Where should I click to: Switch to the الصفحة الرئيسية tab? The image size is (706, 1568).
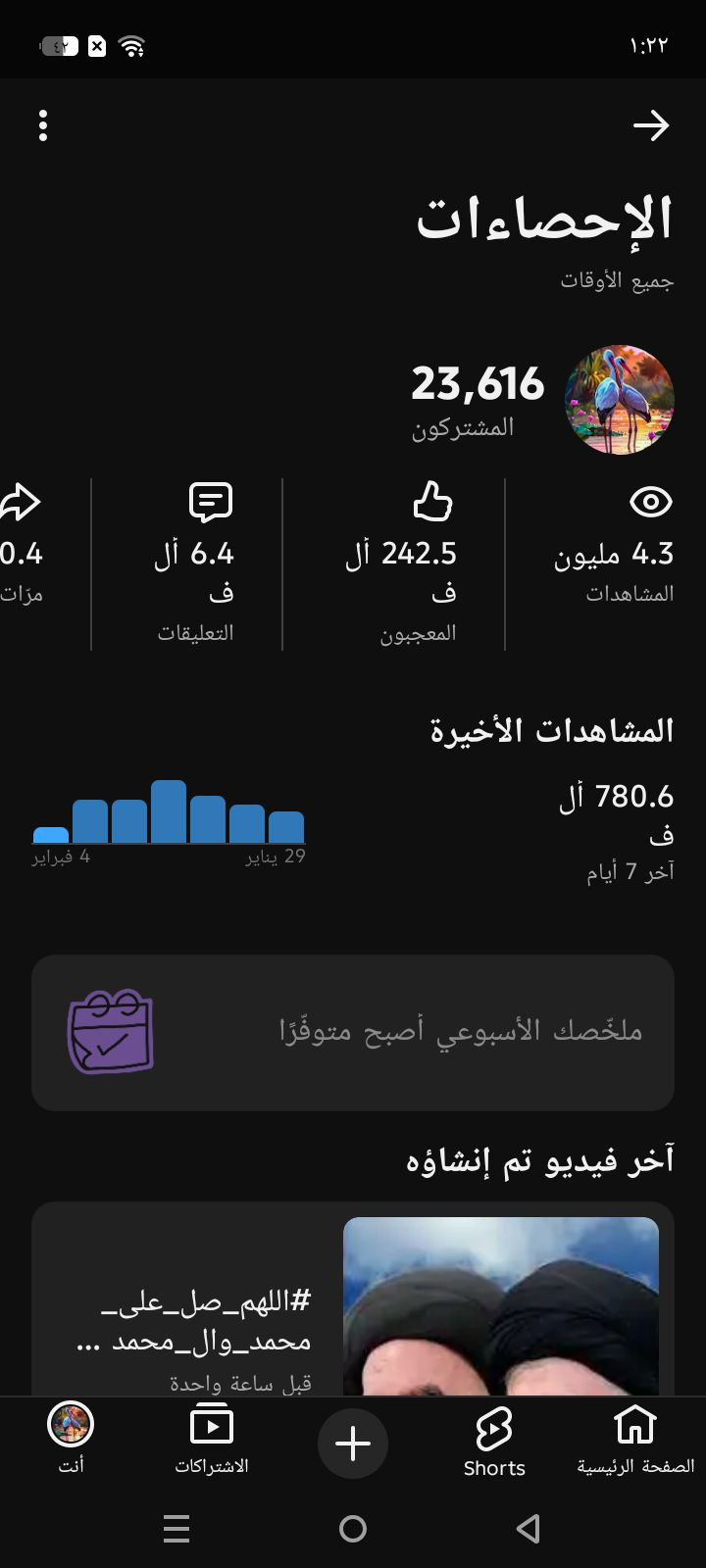coord(634,1441)
